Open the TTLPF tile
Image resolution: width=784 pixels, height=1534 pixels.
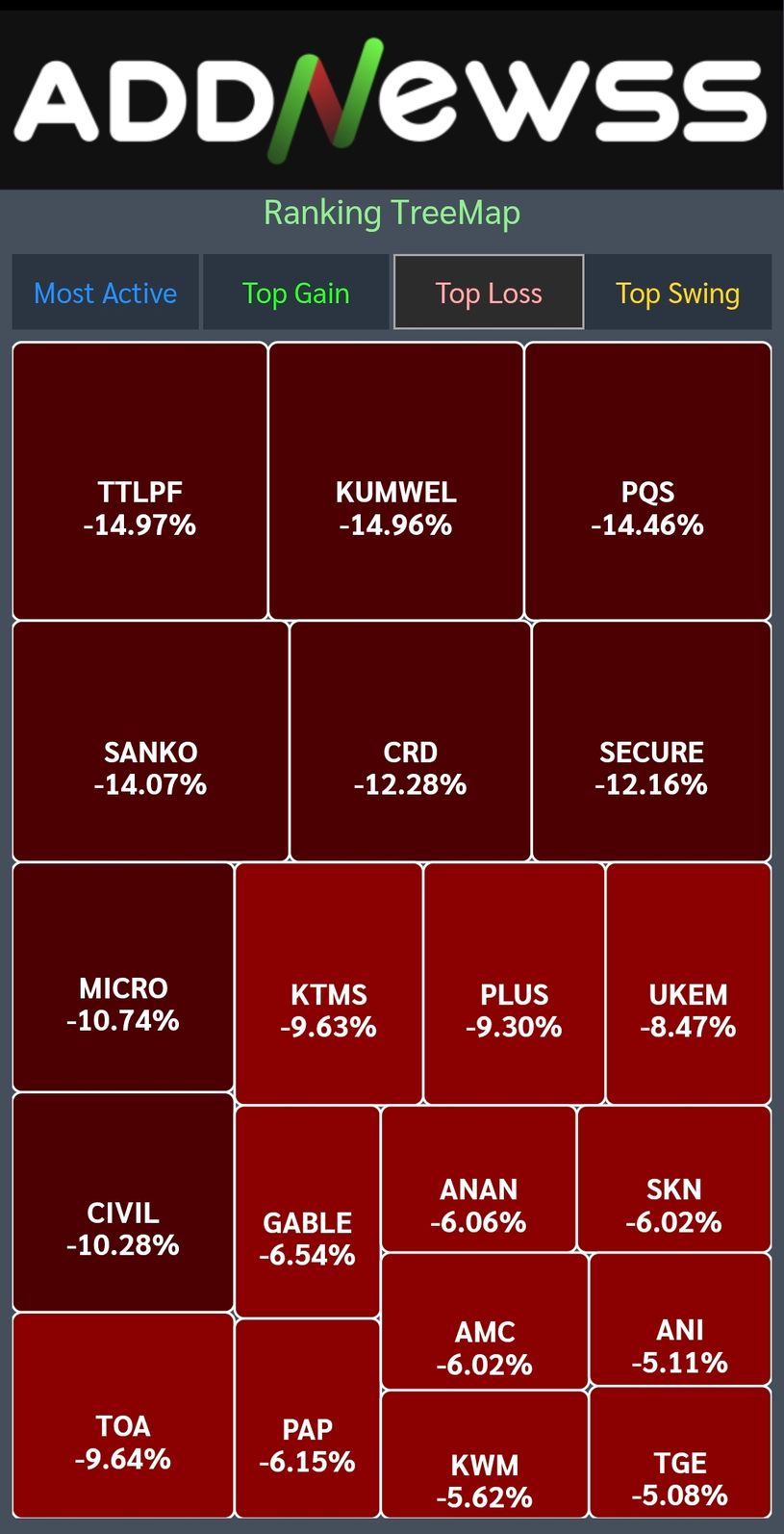139,481
